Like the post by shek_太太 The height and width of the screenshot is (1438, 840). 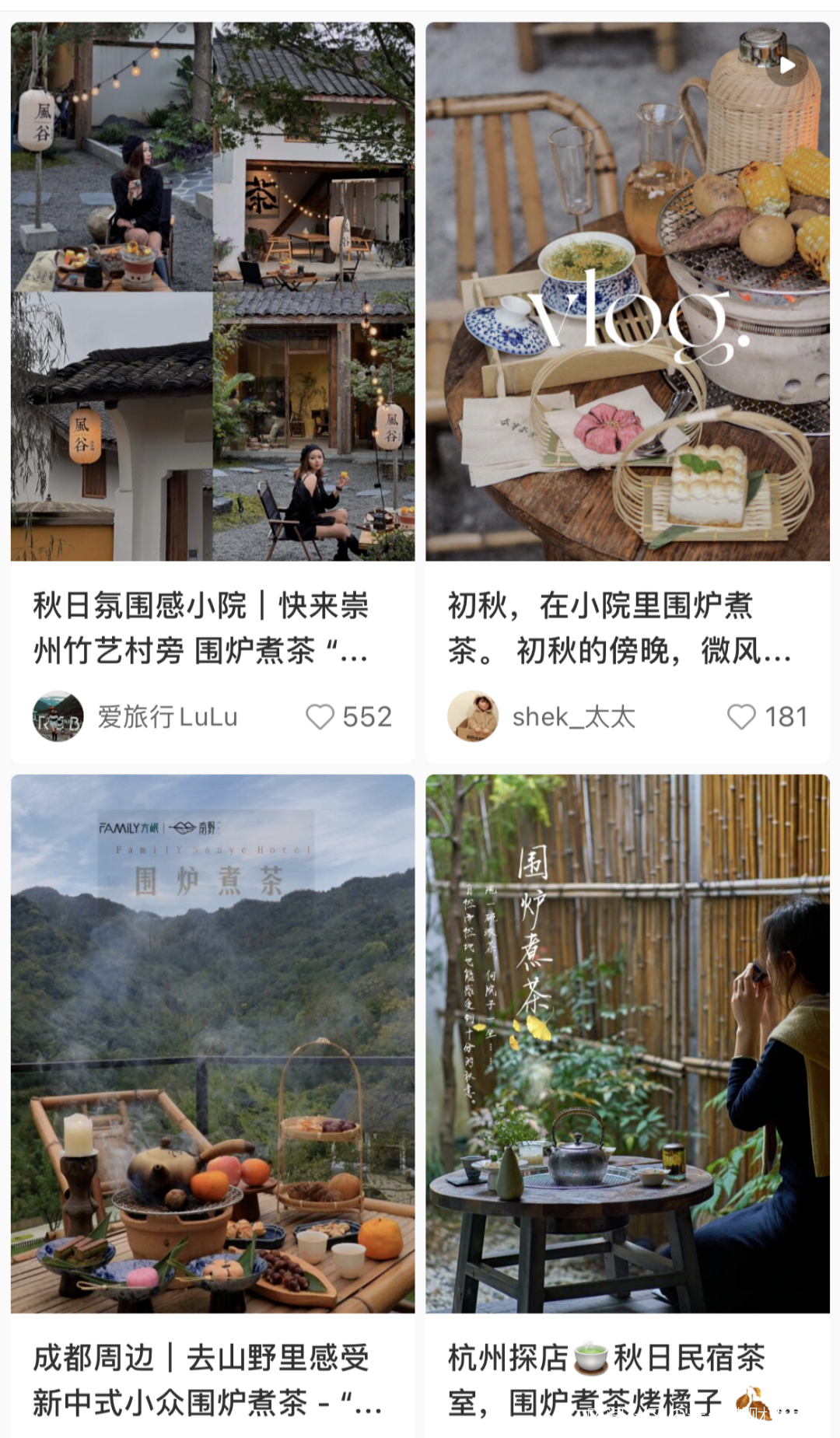tap(740, 716)
